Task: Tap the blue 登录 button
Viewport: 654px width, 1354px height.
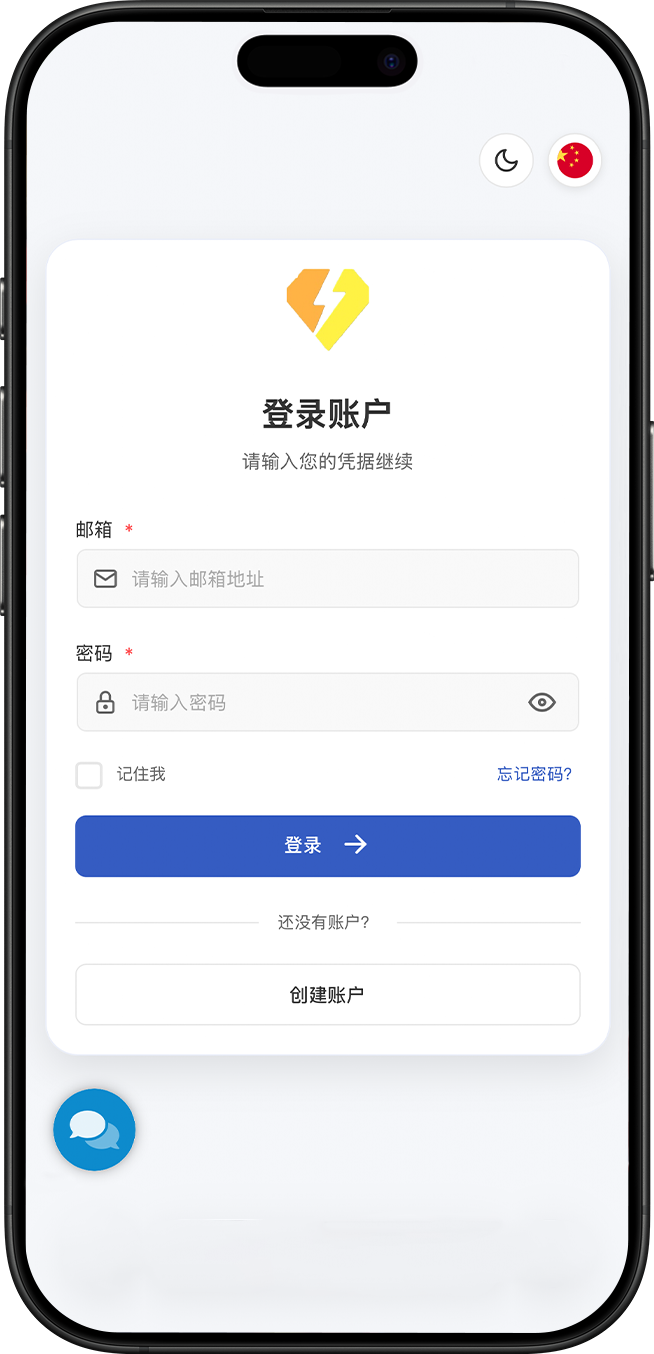Action: coord(327,846)
